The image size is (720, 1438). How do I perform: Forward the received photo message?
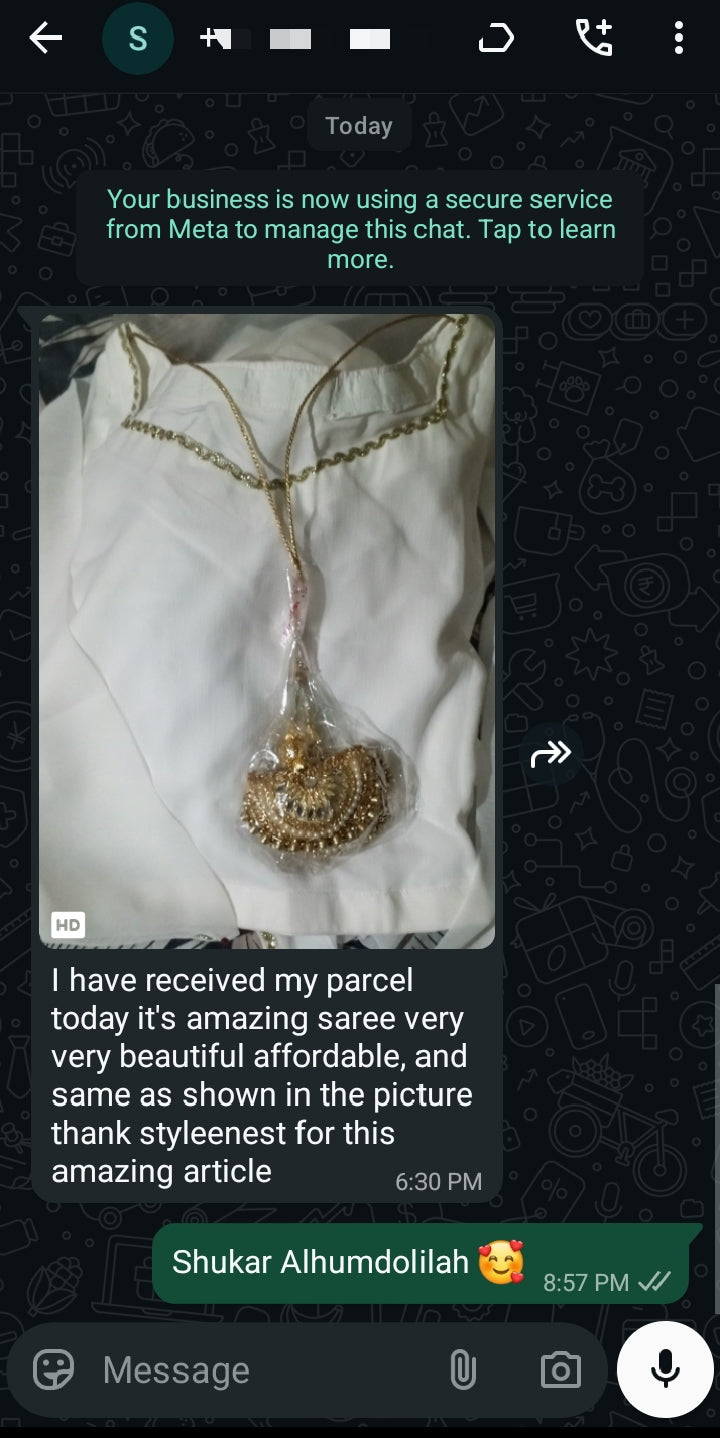pos(551,753)
